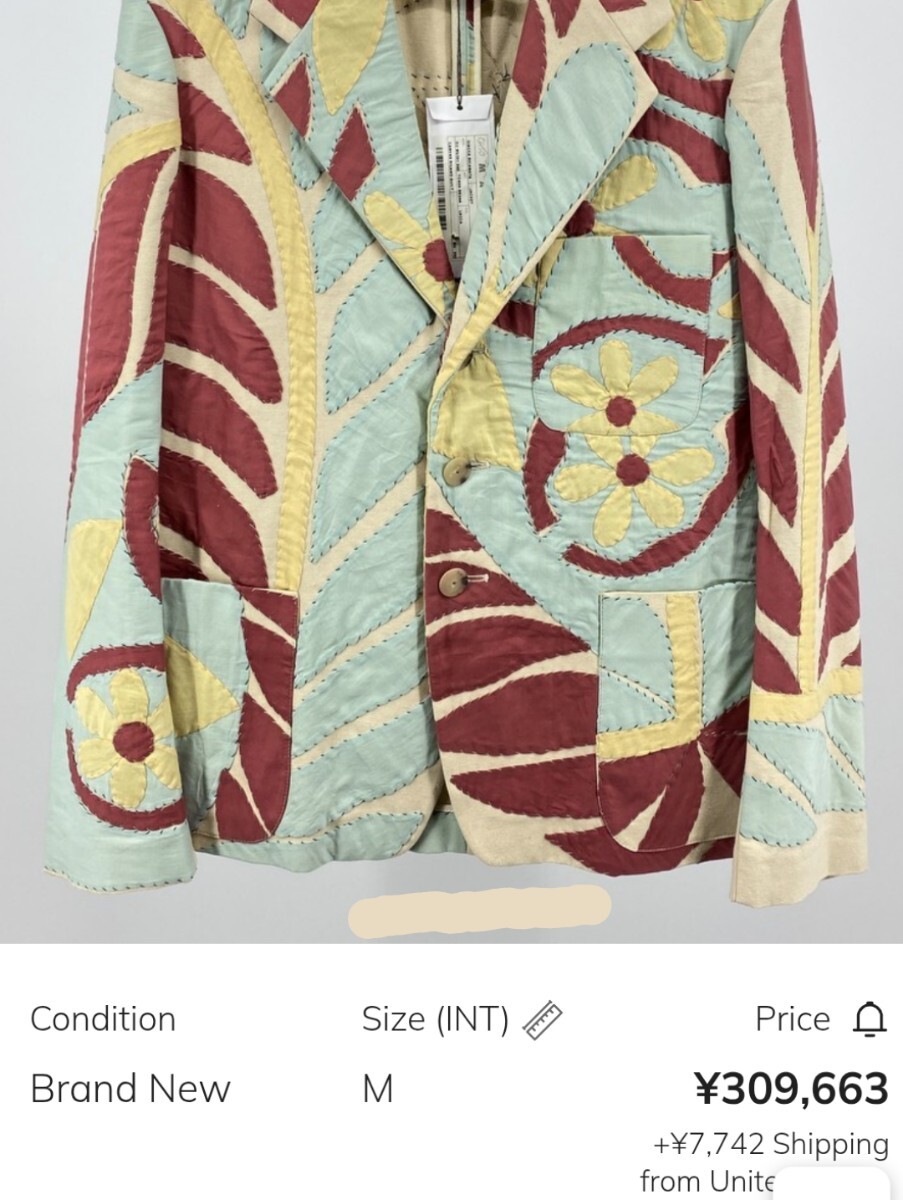Open the jacket product photo
The image size is (903, 1200).
(x=451, y=450)
